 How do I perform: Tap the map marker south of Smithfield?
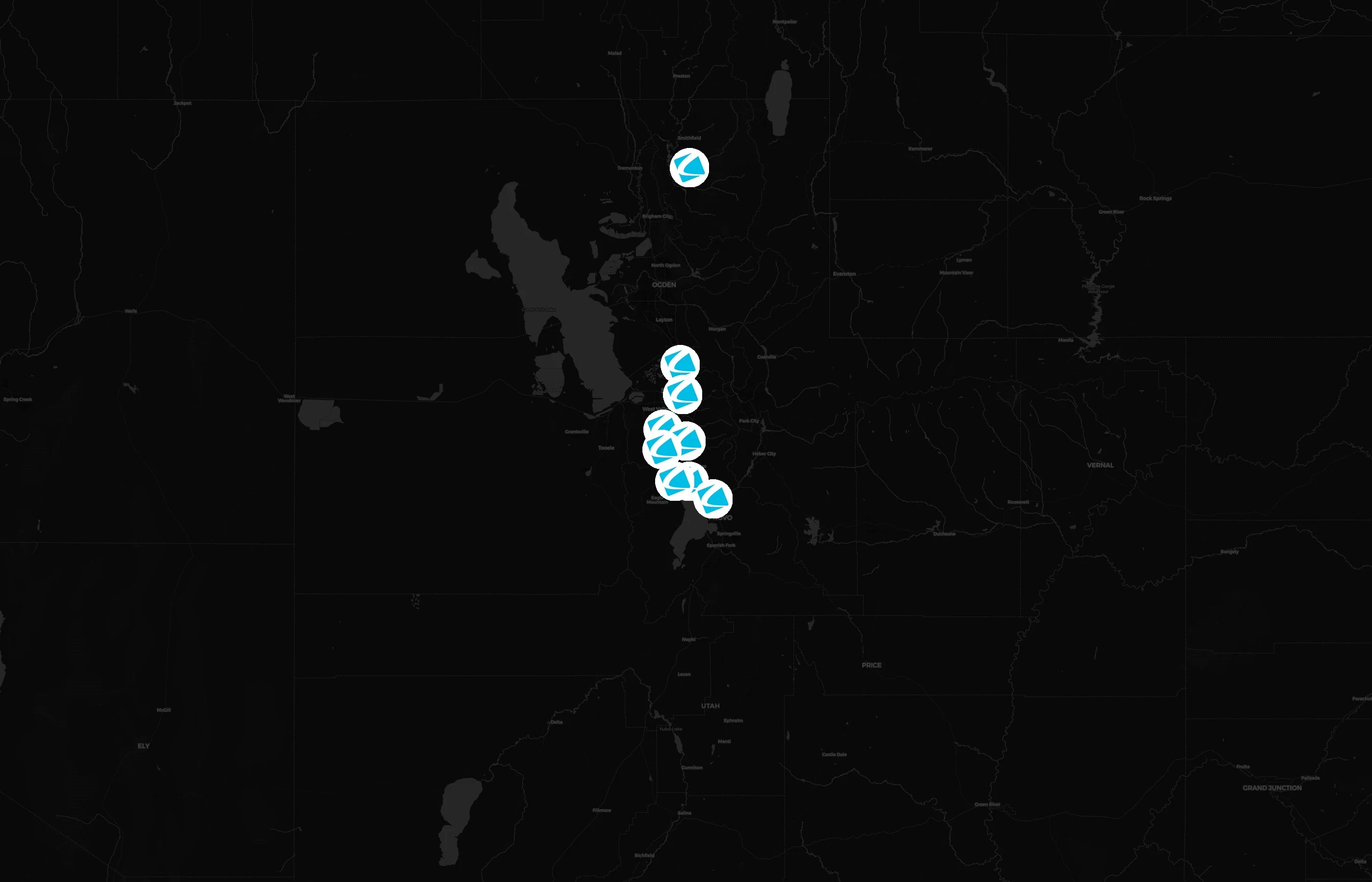coord(689,168)
